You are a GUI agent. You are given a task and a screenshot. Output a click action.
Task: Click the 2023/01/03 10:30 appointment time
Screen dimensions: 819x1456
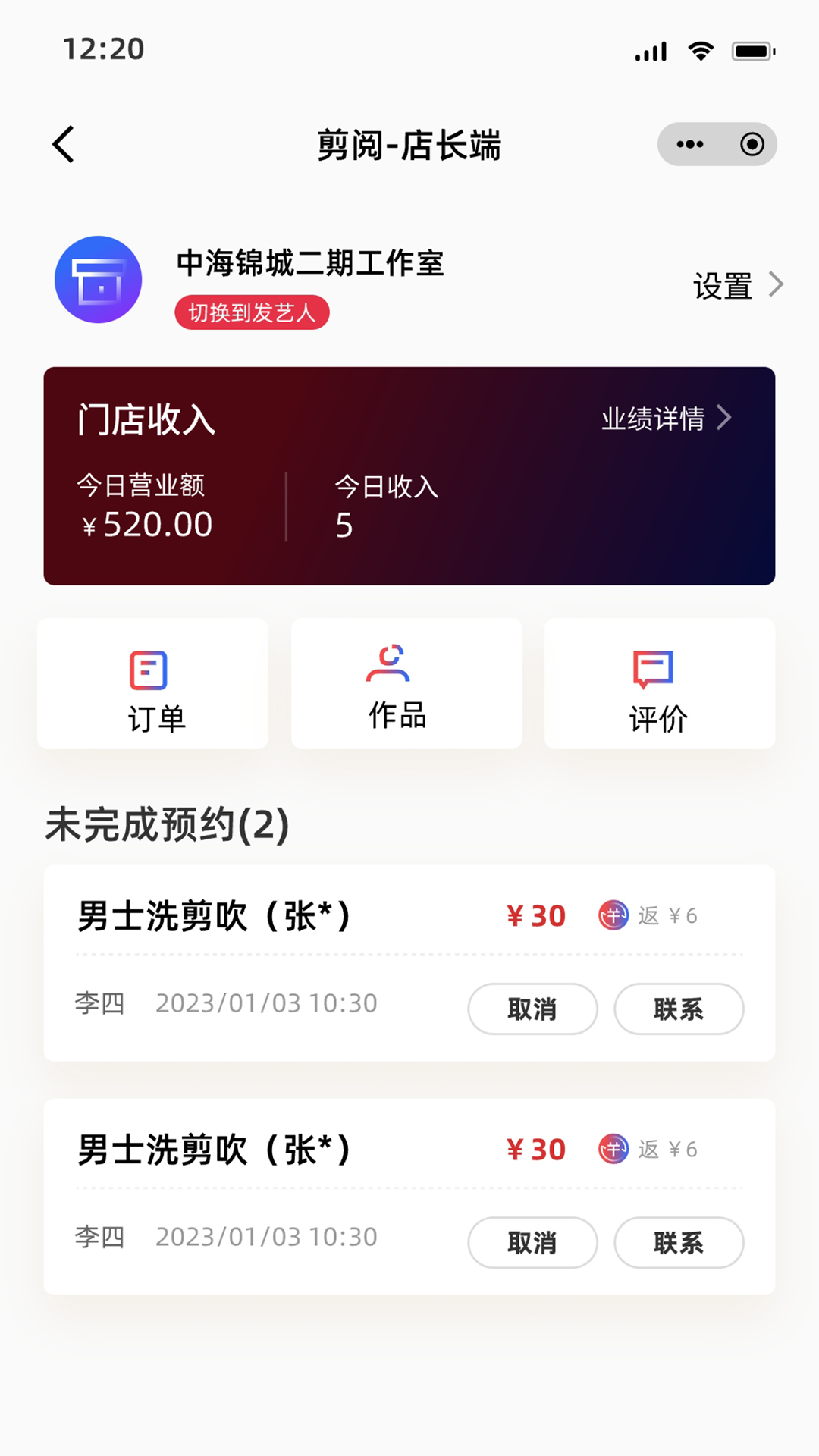pyautogui.click(x=267, y=1002)
